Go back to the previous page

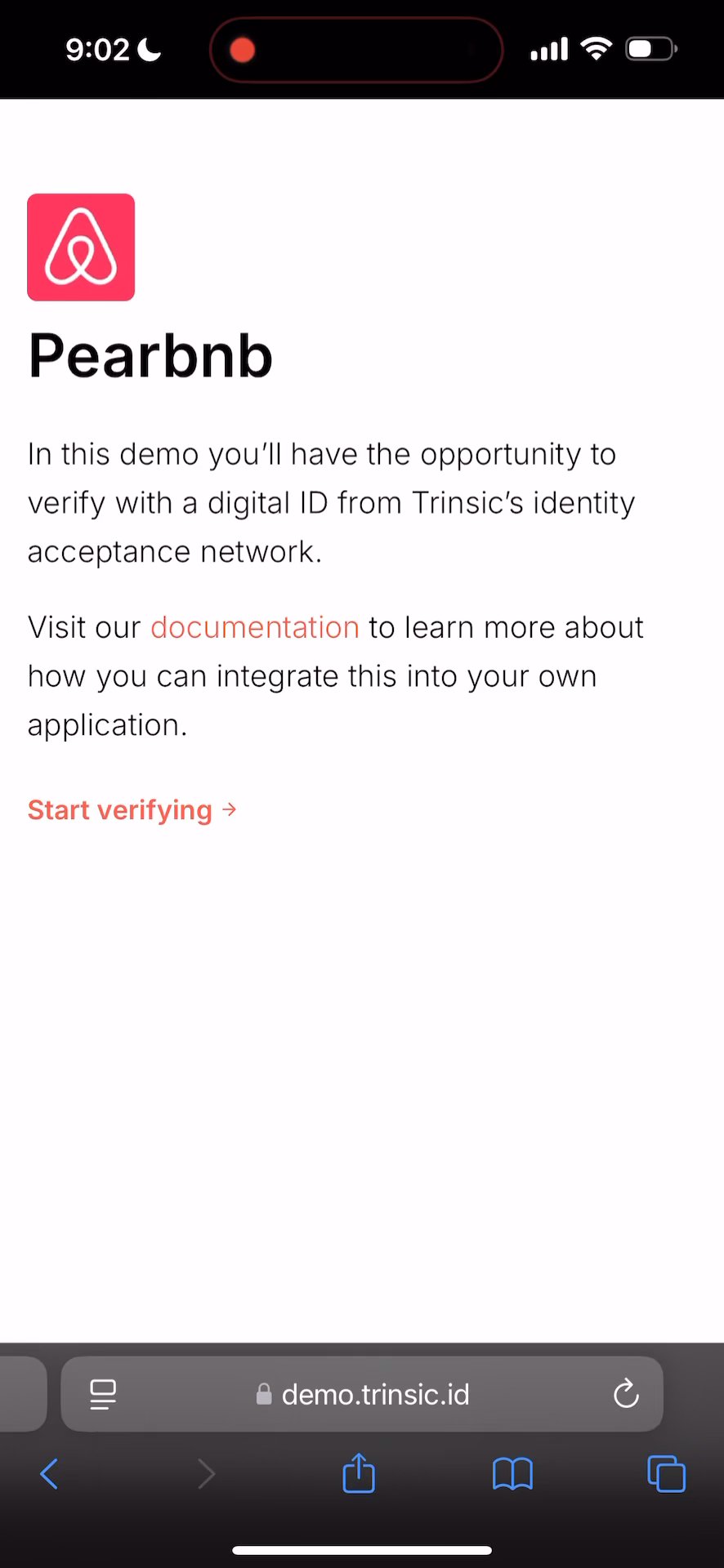[x=49, y=1474]
